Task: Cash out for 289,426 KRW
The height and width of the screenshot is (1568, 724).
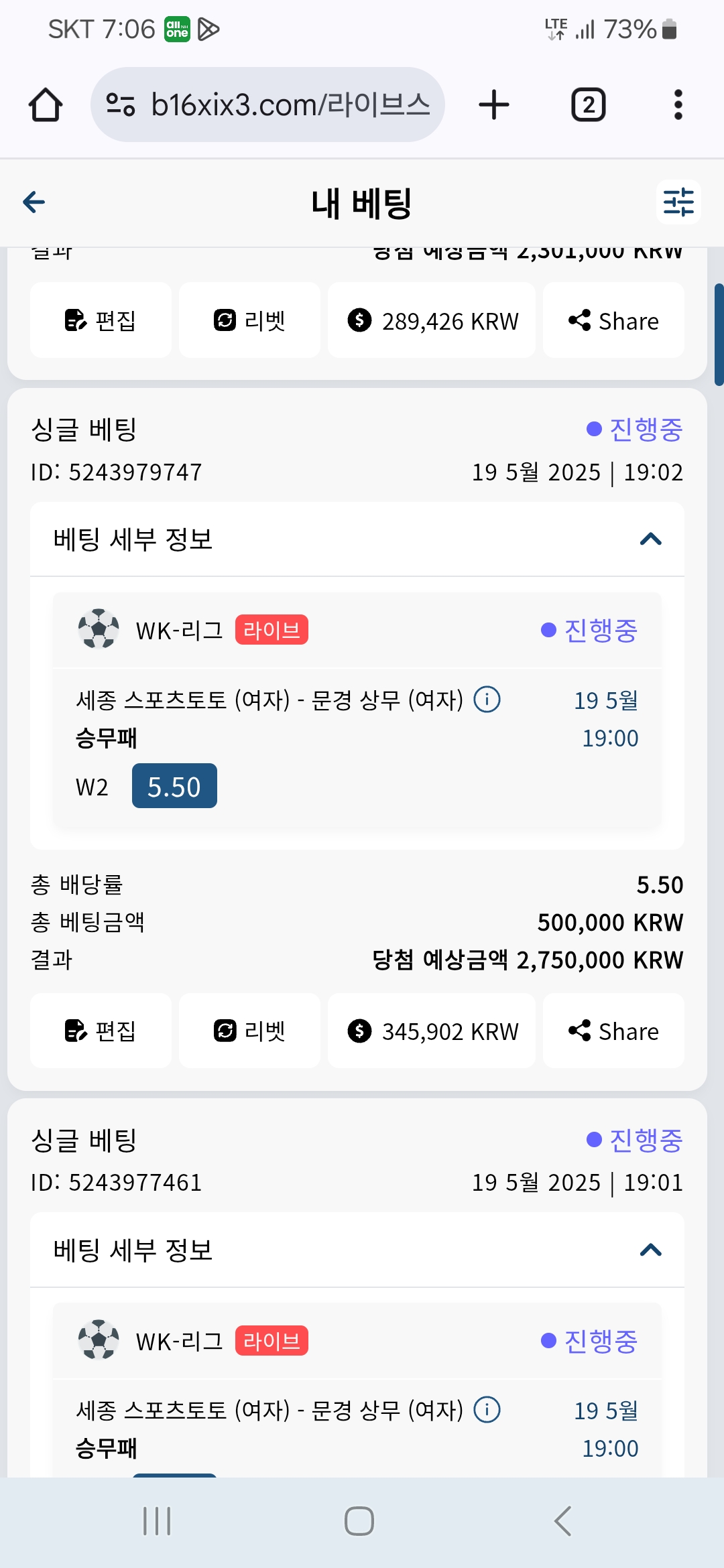Action: 432,320
